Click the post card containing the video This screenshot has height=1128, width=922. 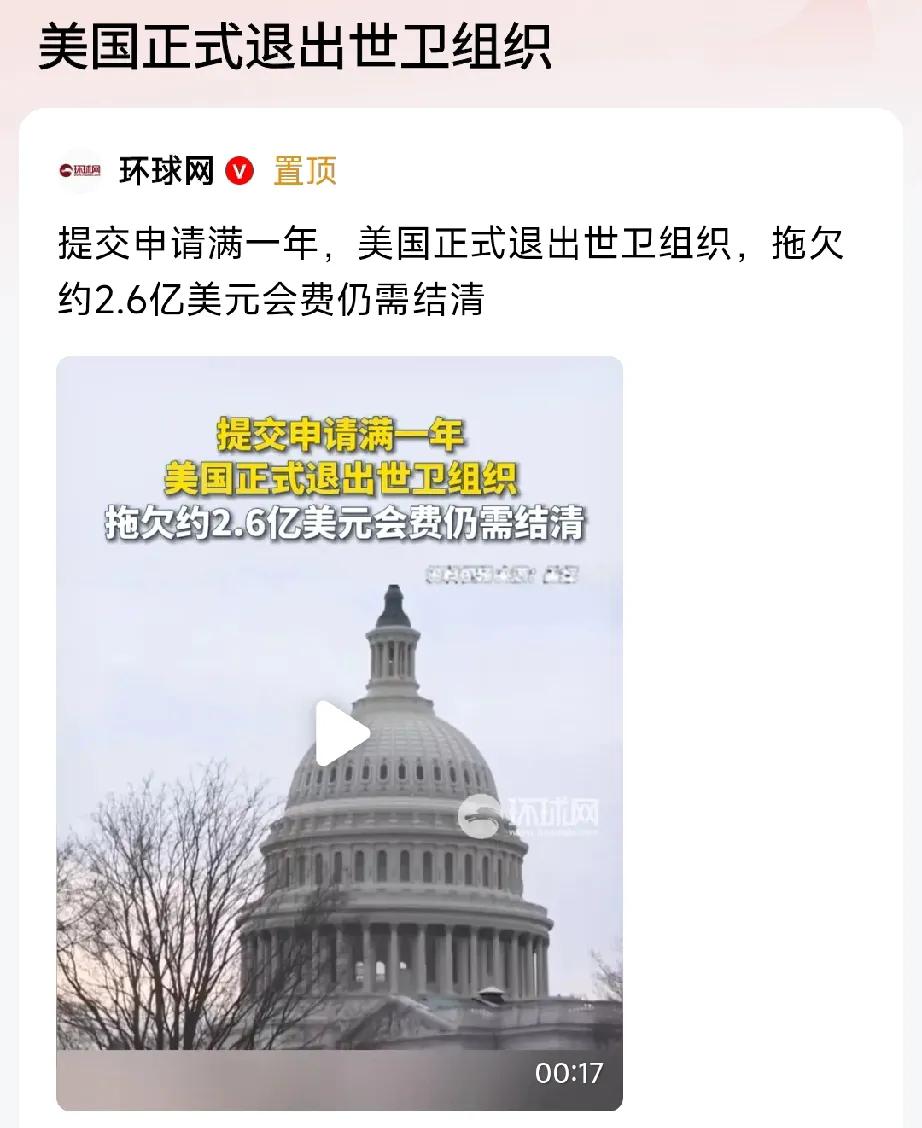pyautogui.click(x=460, y=620)
